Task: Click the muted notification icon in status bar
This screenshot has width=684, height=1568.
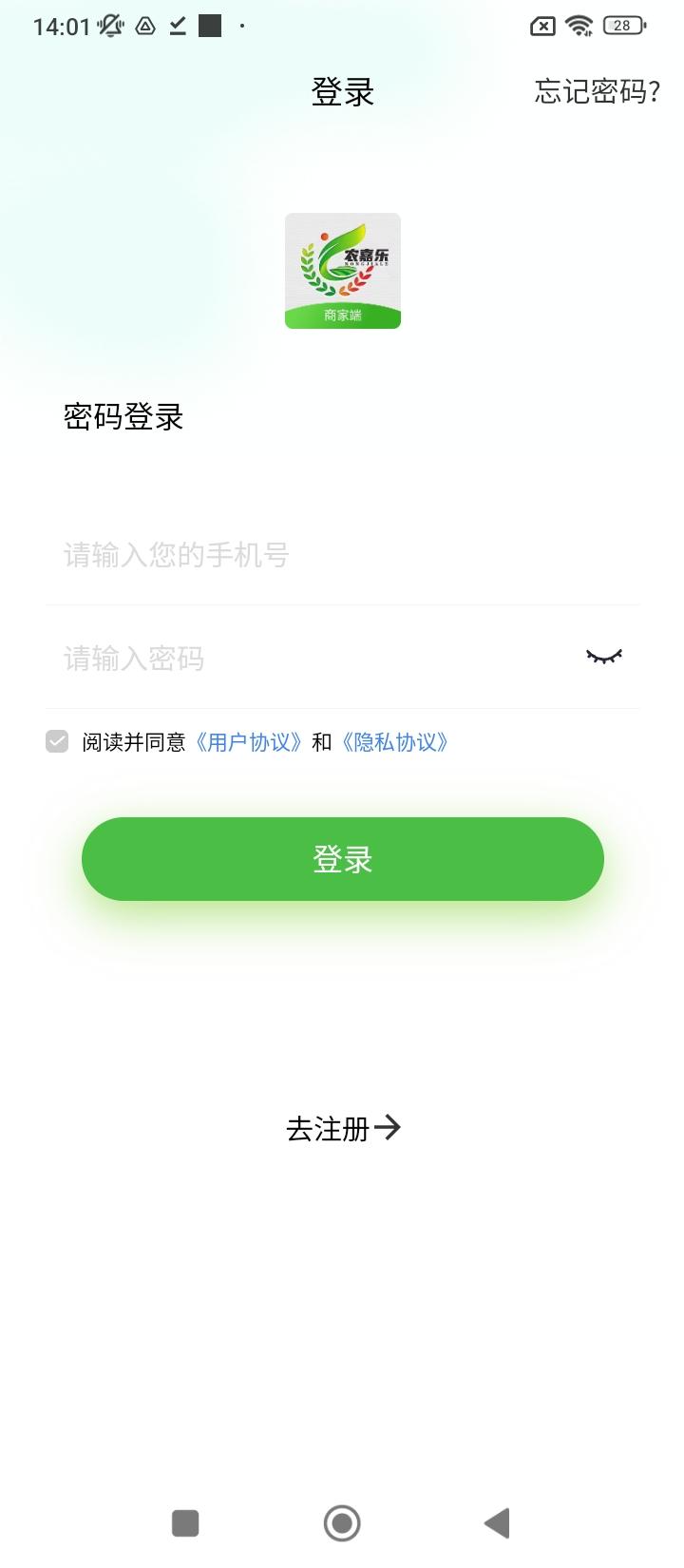Action: coord(109,26)
